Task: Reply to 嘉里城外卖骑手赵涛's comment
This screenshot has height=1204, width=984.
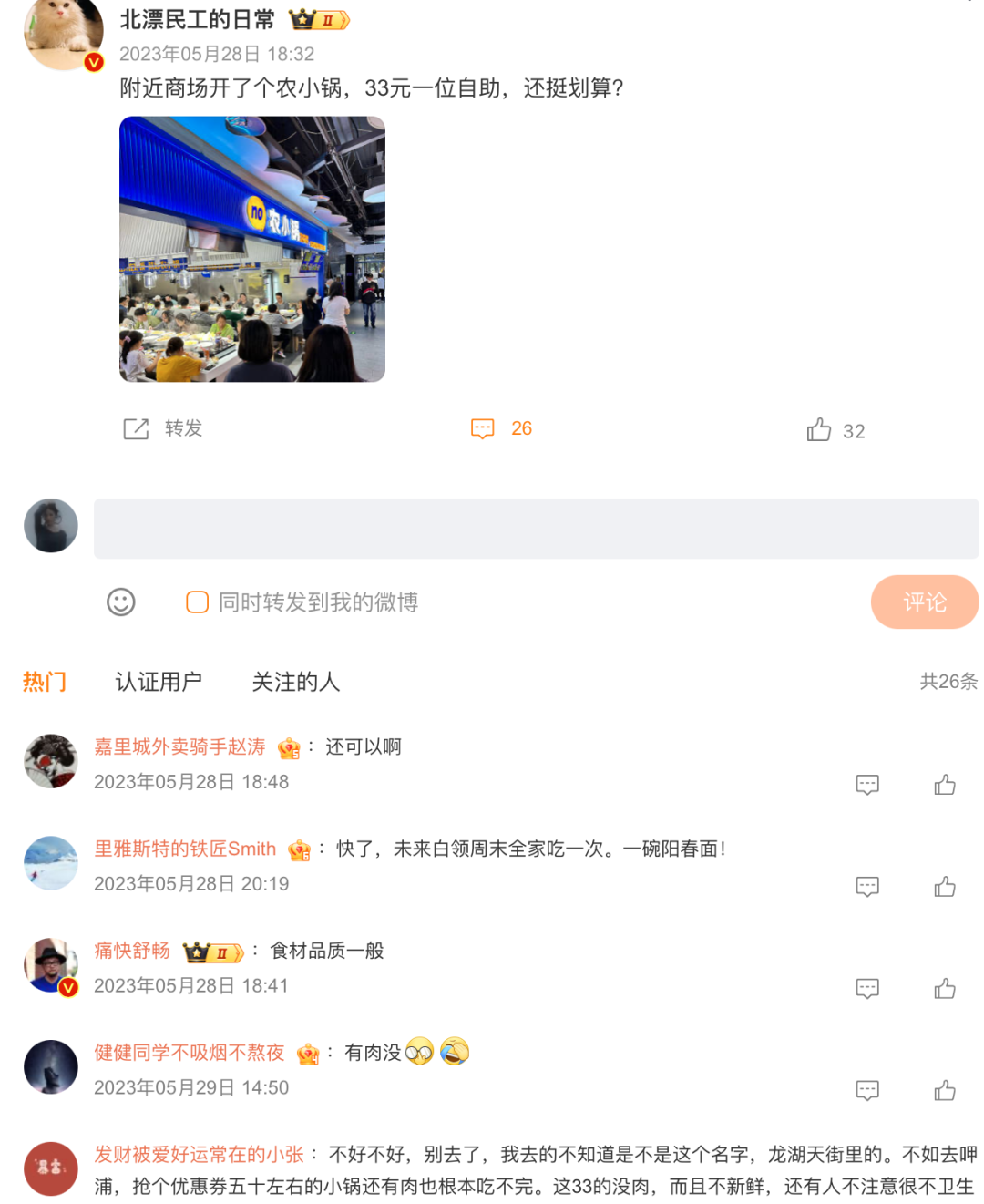Action: tap(867, 785)
